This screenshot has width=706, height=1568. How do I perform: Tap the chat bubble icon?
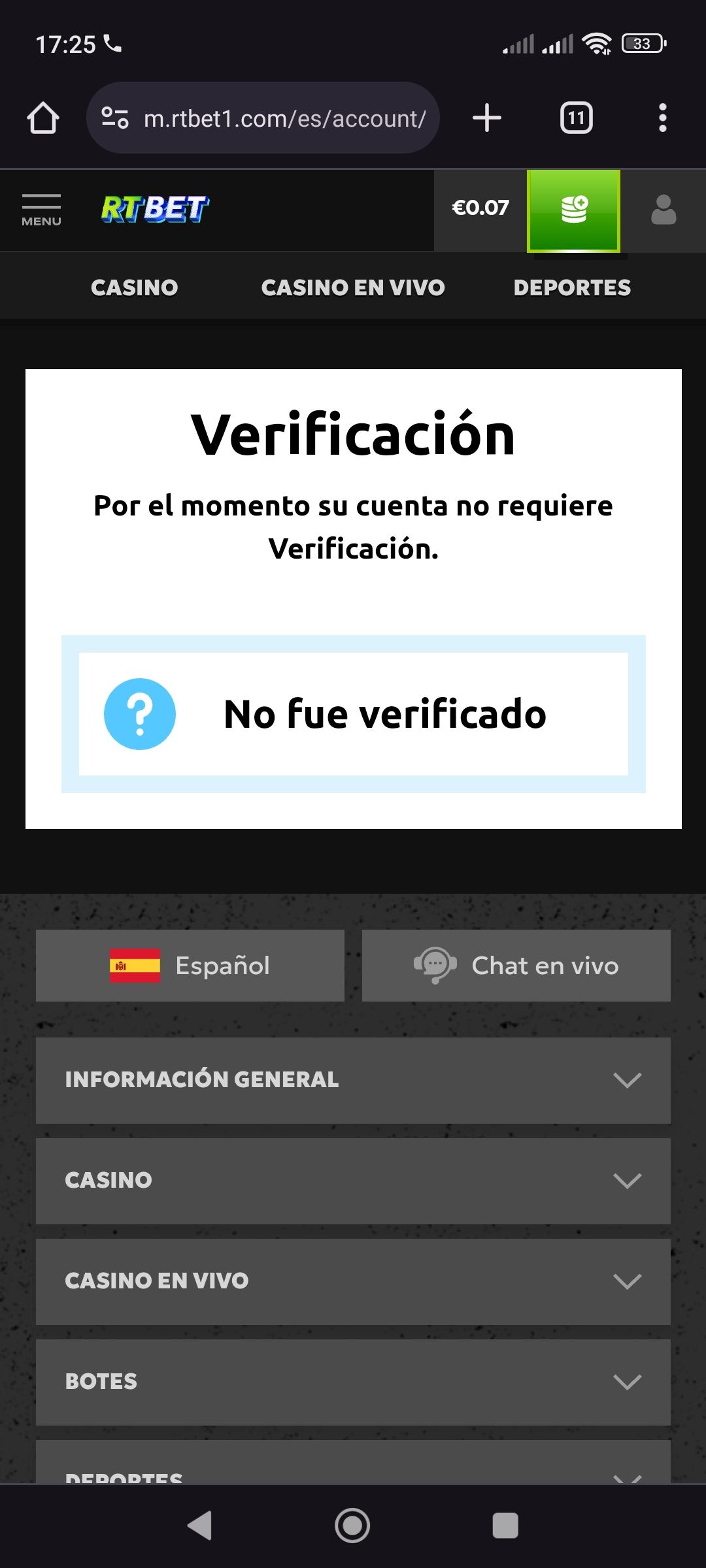click(x=434, y=965)
